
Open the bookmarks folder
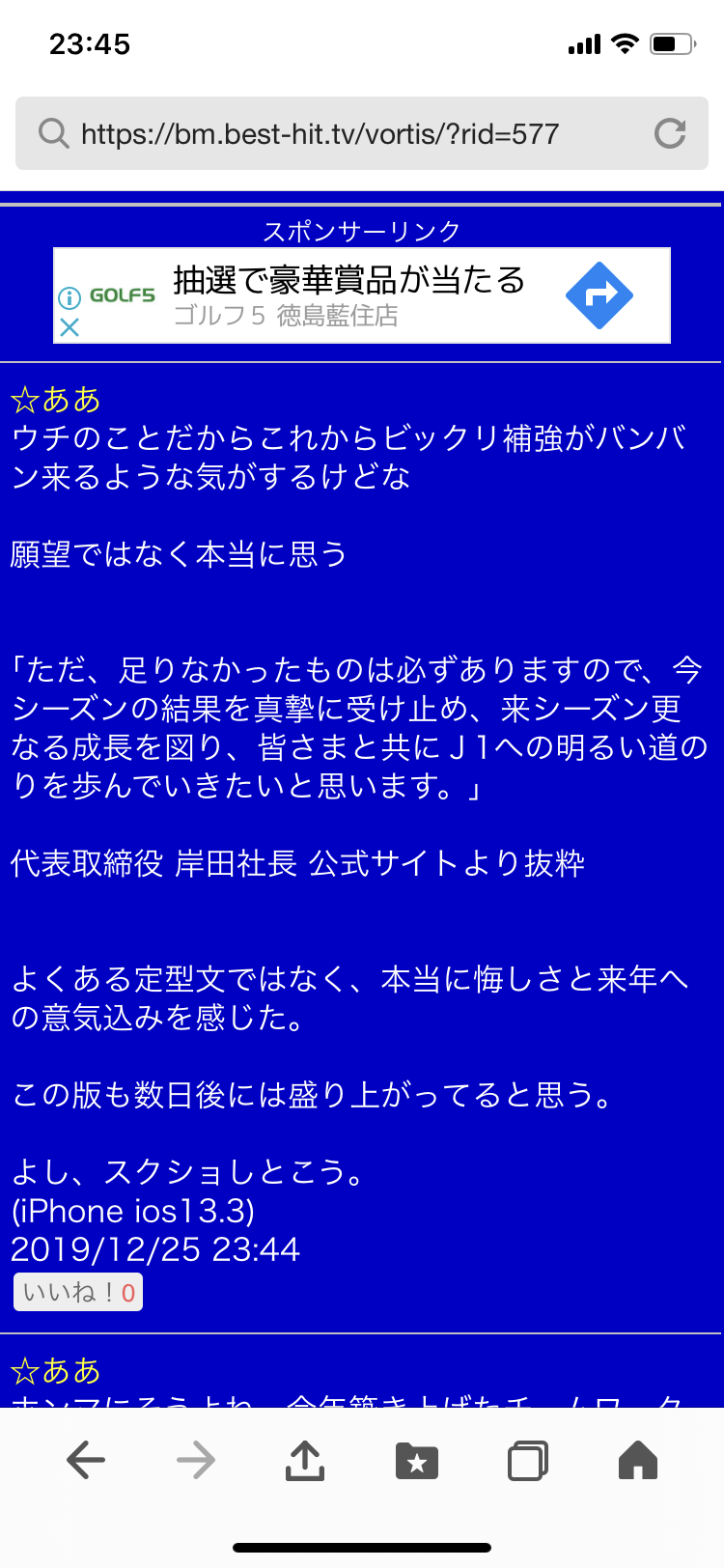(x=417, y=1460)
